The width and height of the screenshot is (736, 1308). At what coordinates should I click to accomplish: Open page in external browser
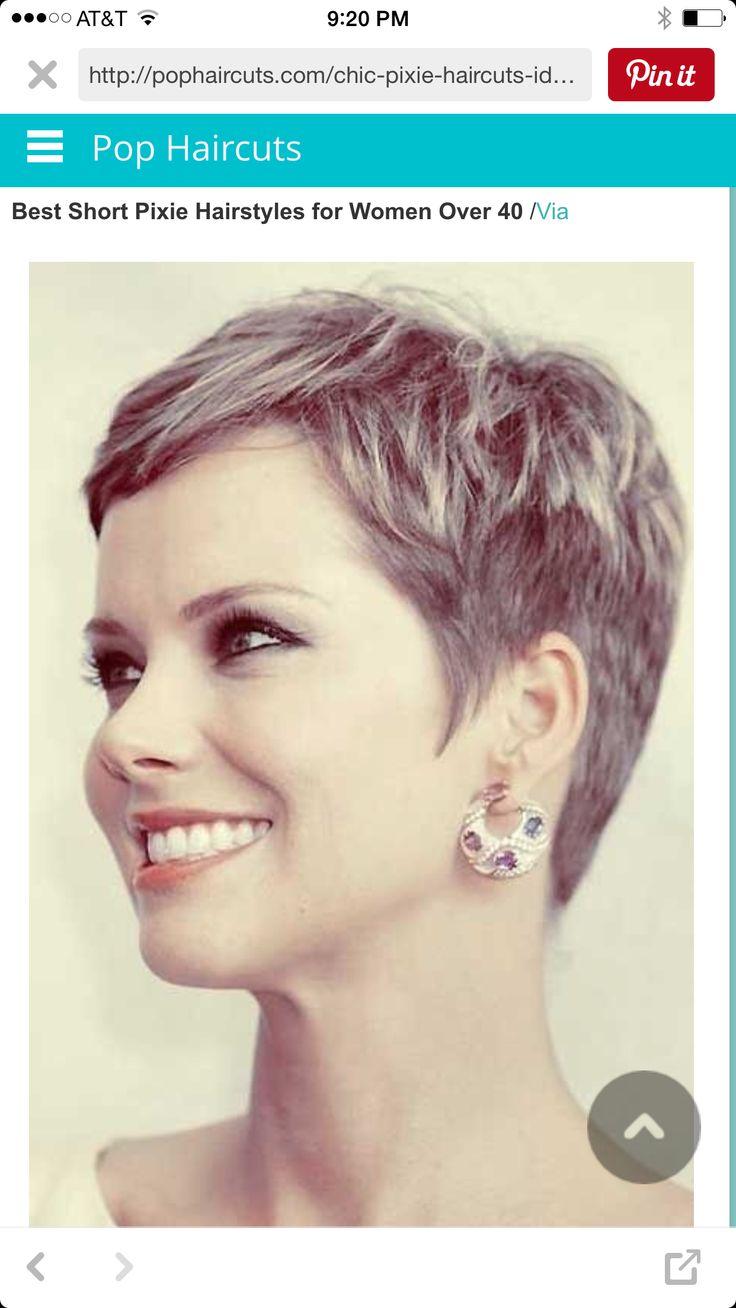(682, 1267)
